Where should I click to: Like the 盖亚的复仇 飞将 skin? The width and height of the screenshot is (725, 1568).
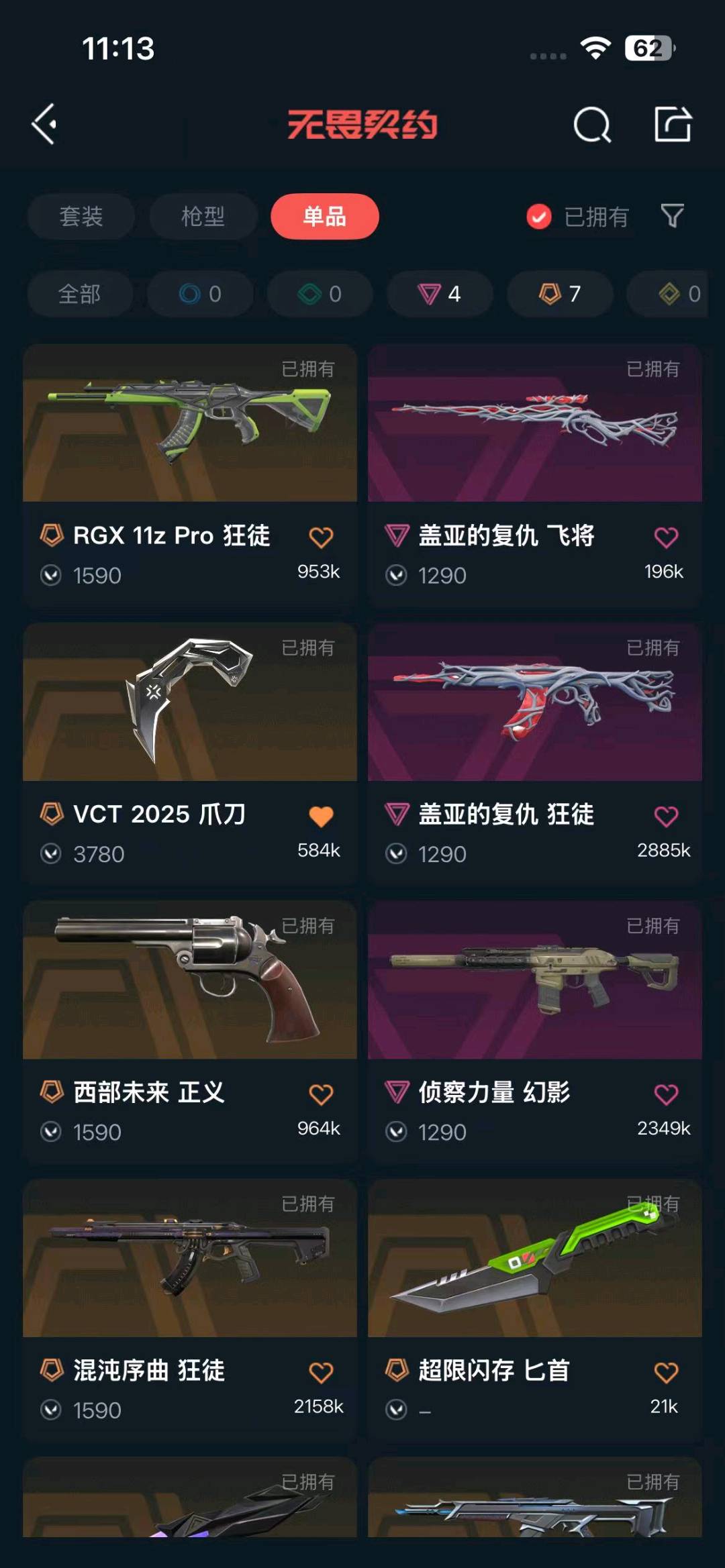[665, 537]
